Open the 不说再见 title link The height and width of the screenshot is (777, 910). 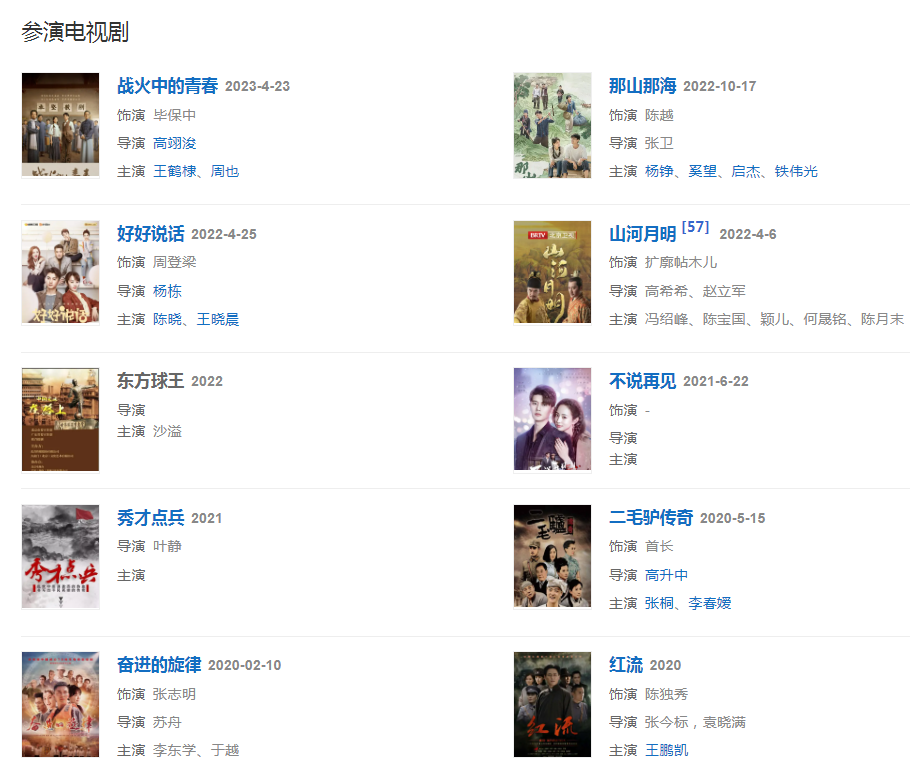point(642,381)
